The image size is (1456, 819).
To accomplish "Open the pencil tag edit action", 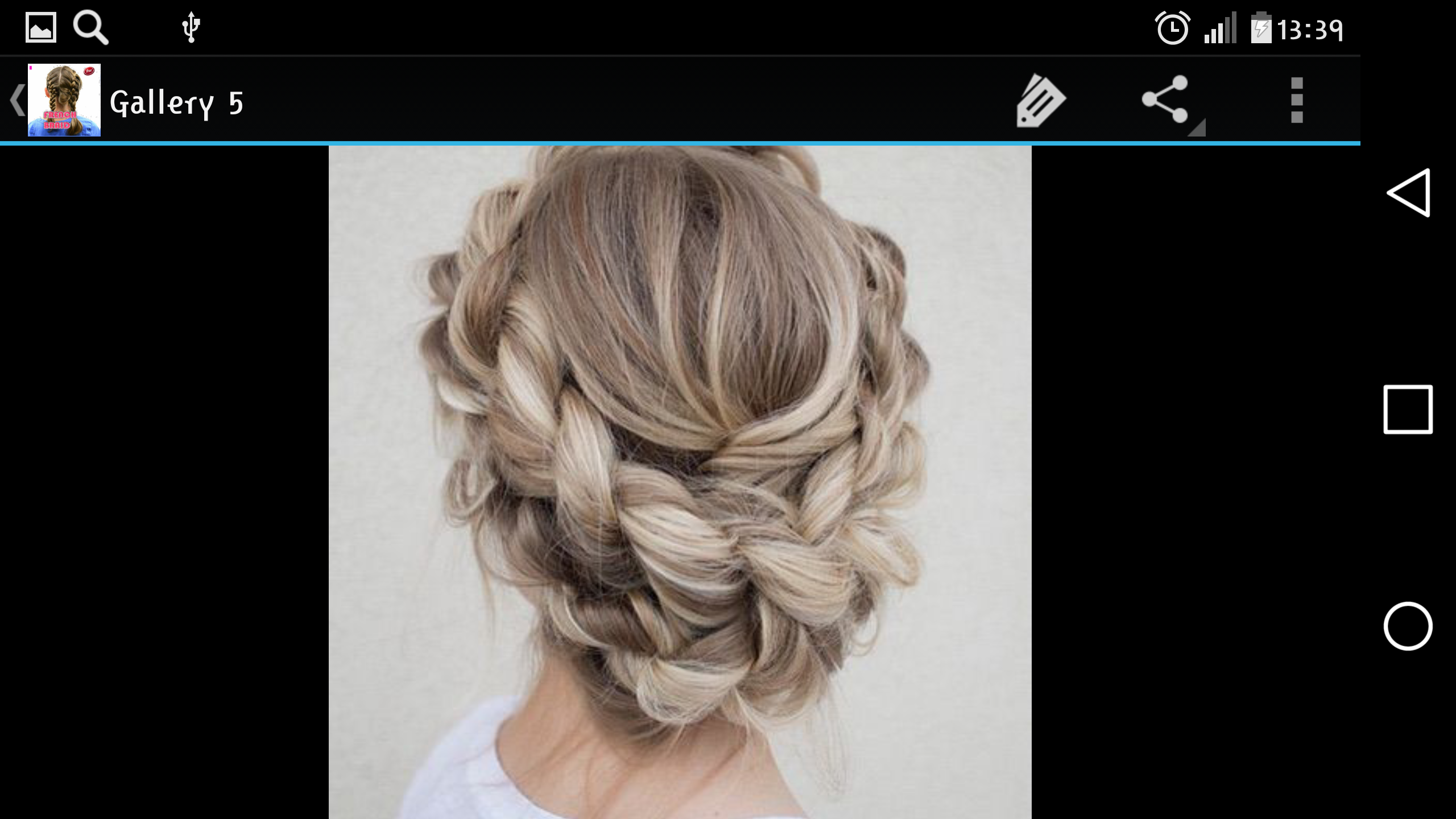I will click(1040, 101).
